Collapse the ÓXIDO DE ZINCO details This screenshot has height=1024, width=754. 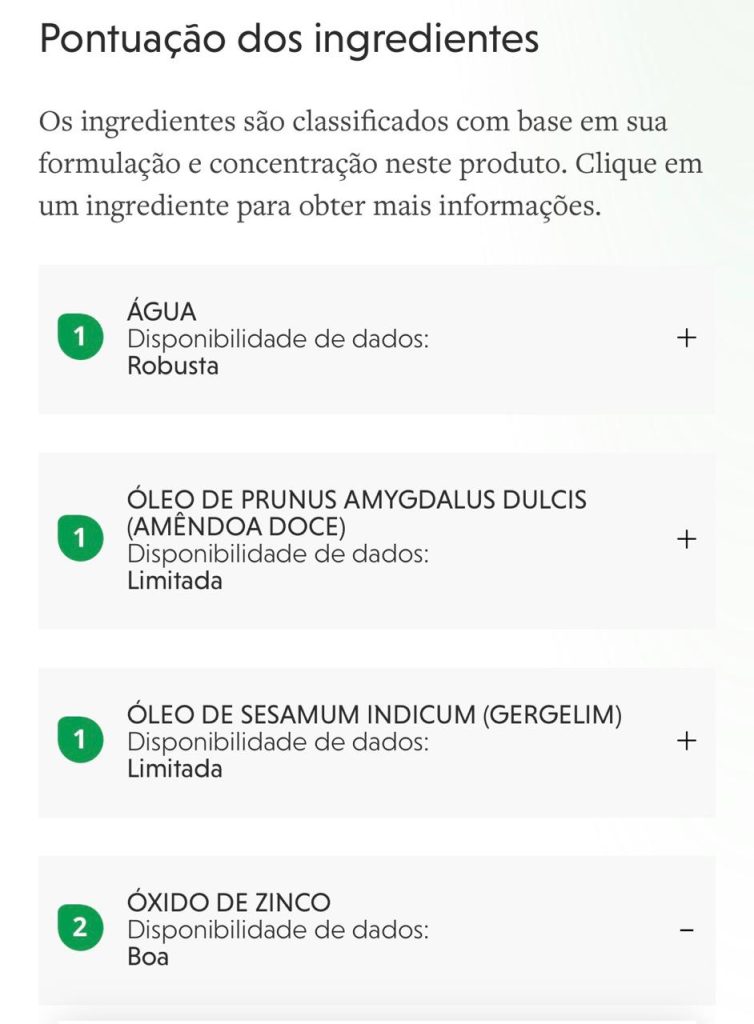(686, 929)
